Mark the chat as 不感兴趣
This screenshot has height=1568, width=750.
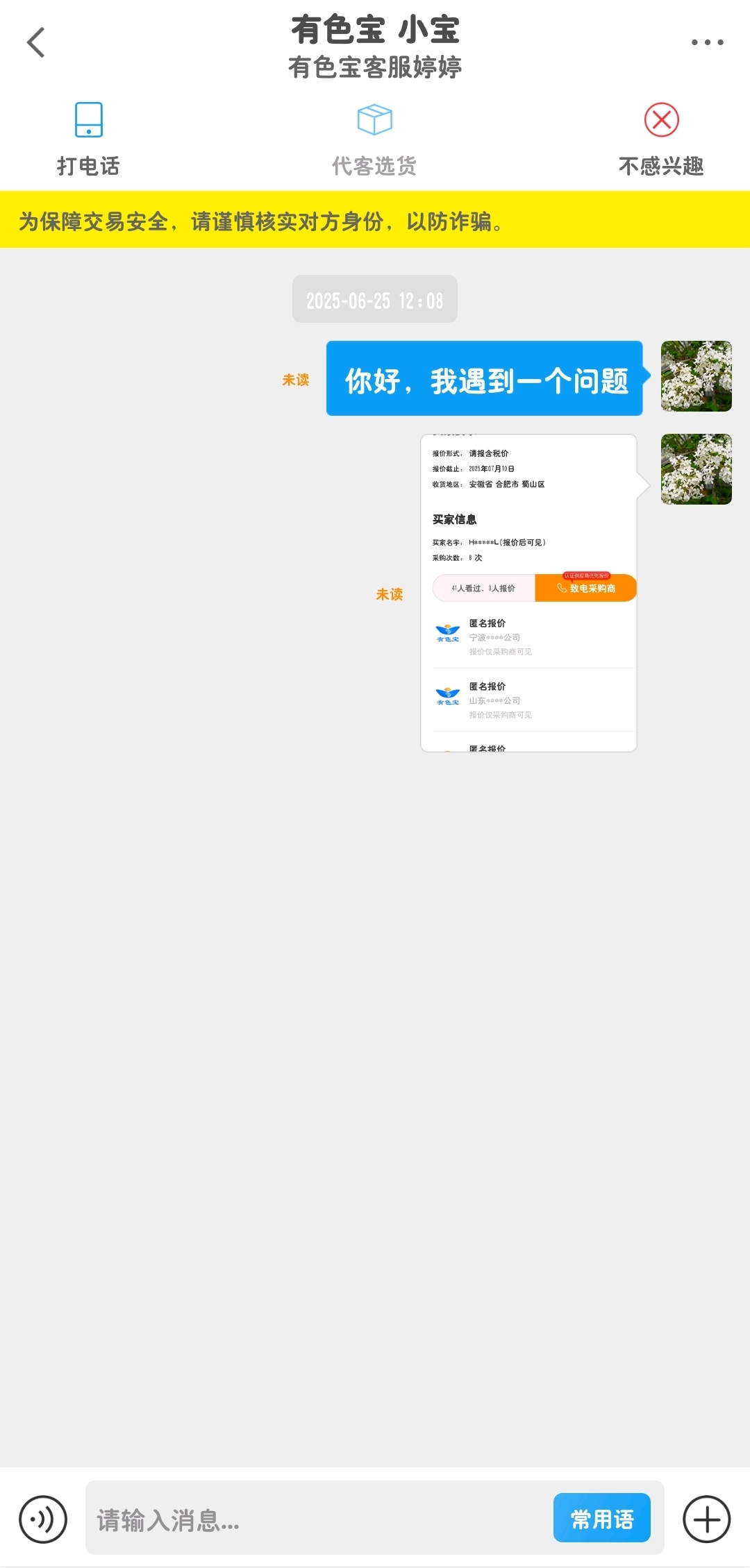[661, 140]
